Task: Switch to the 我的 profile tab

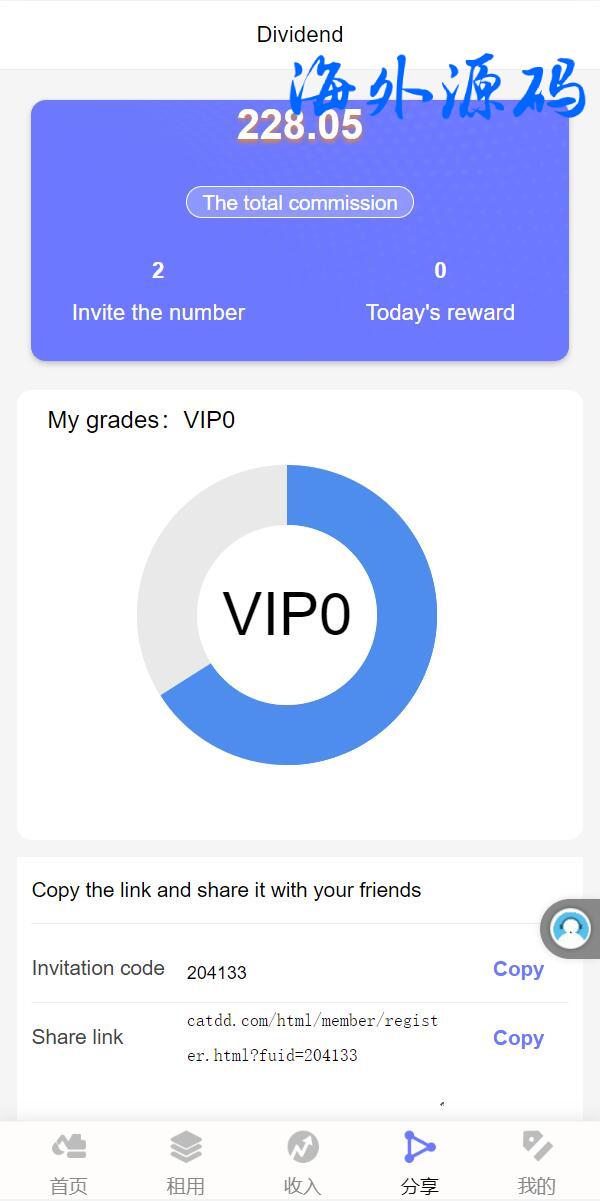Action: 537,1161
